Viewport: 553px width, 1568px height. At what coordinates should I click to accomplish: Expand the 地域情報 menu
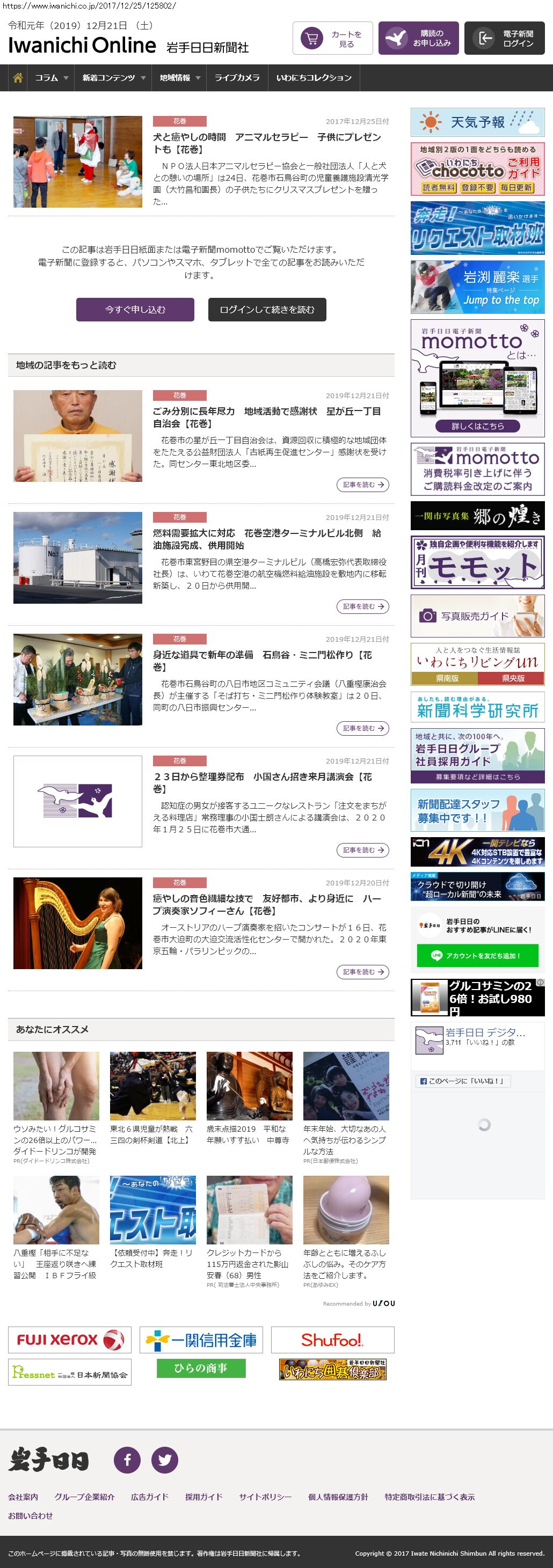pos(180,78)
